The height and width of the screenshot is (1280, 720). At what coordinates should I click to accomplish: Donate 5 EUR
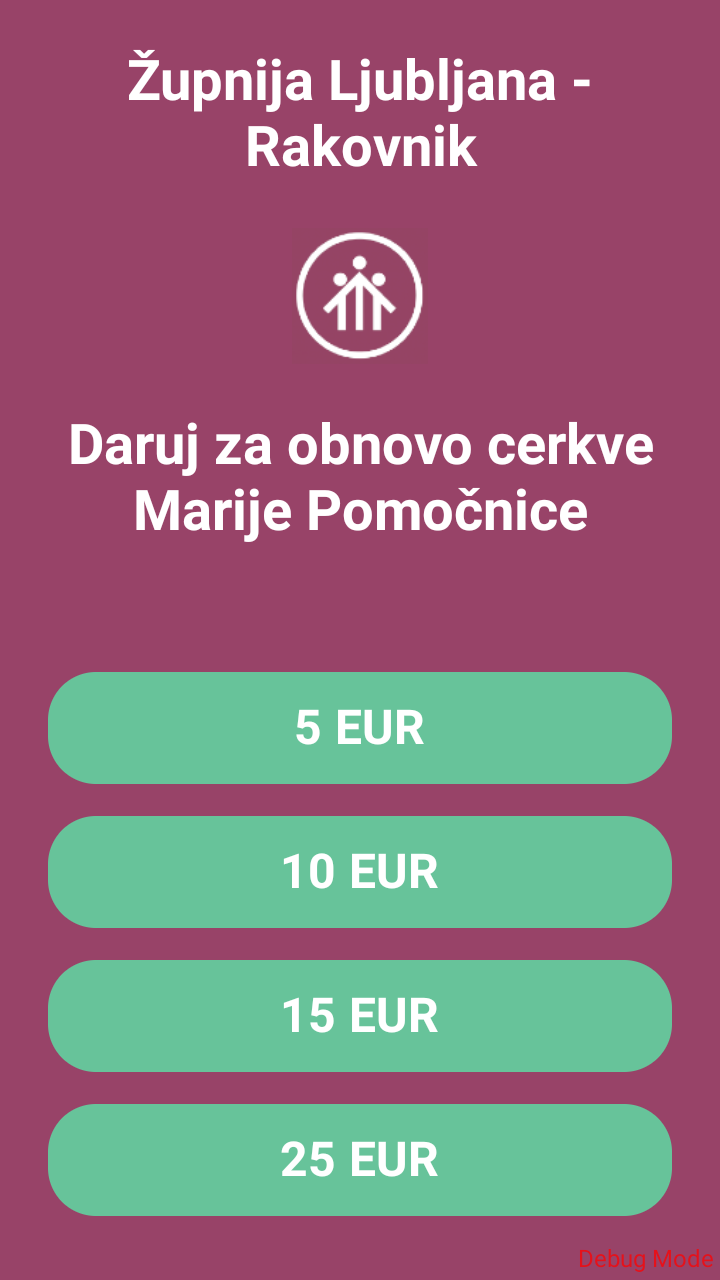pyautogui.click(x=360, y=728)
